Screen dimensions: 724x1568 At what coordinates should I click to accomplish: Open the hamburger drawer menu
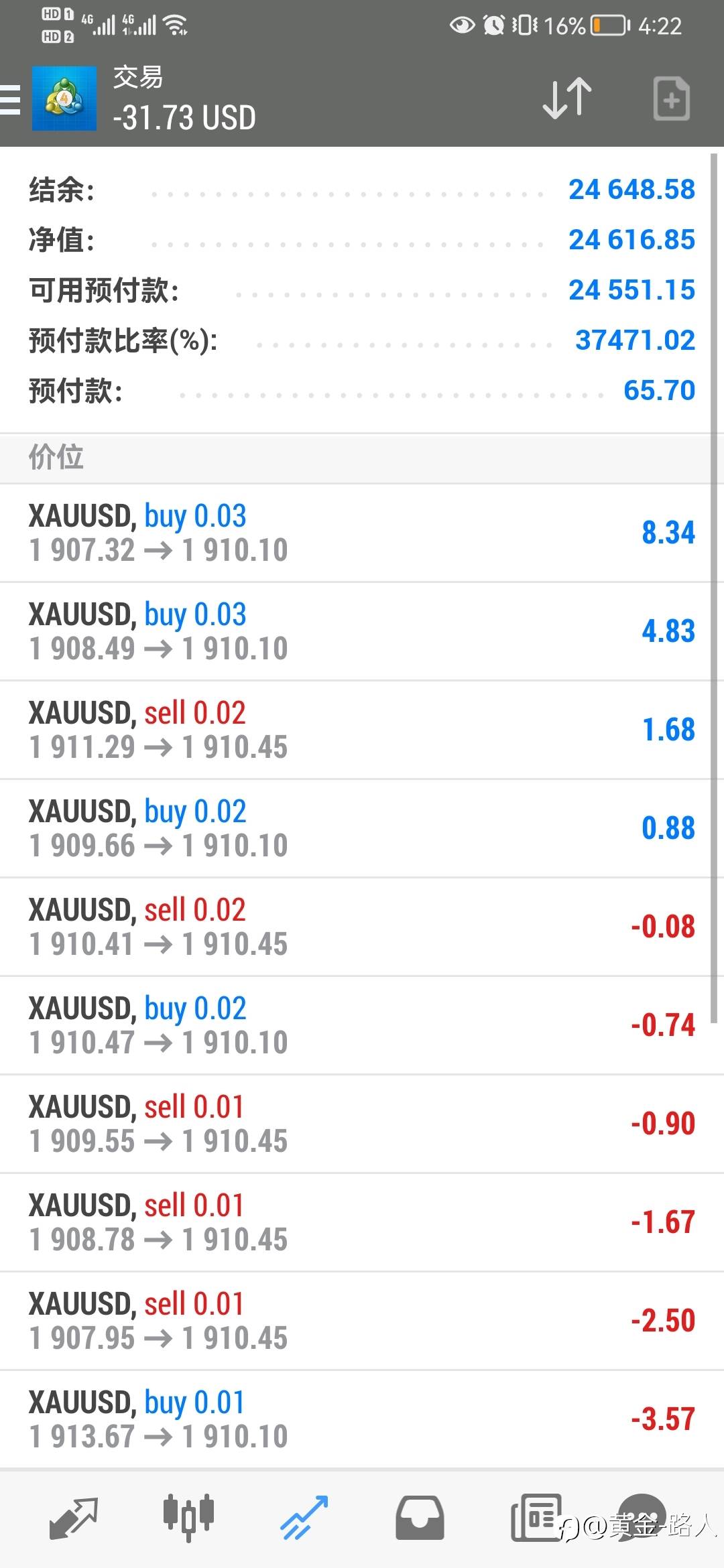(x=10, y=99)
